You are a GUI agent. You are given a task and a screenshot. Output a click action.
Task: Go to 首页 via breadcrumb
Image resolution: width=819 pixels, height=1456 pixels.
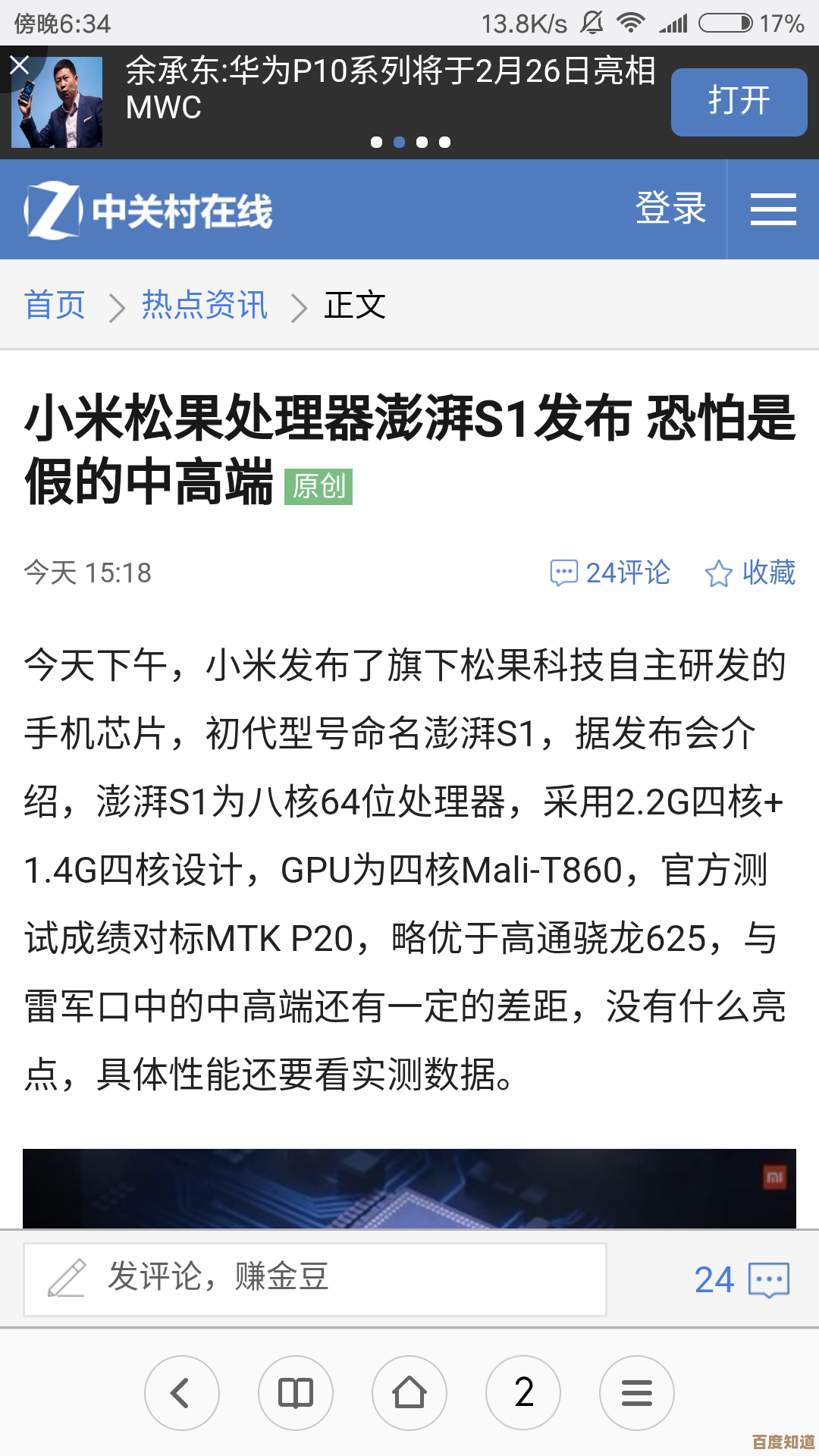coord(55,306)
